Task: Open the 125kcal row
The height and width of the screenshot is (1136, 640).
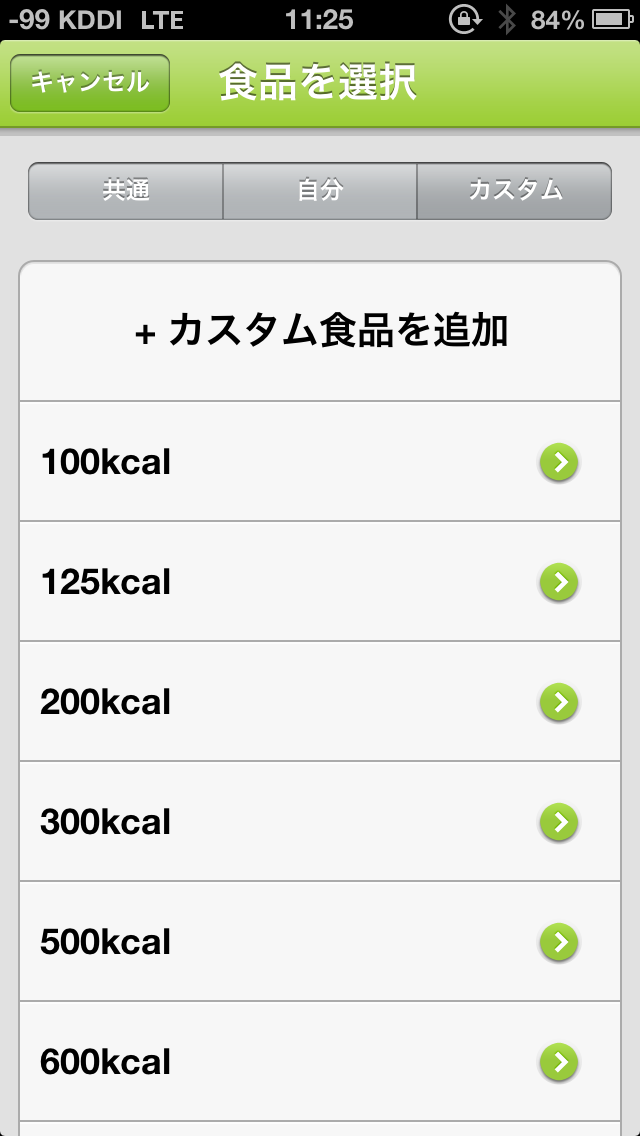Action: (320, 582)
